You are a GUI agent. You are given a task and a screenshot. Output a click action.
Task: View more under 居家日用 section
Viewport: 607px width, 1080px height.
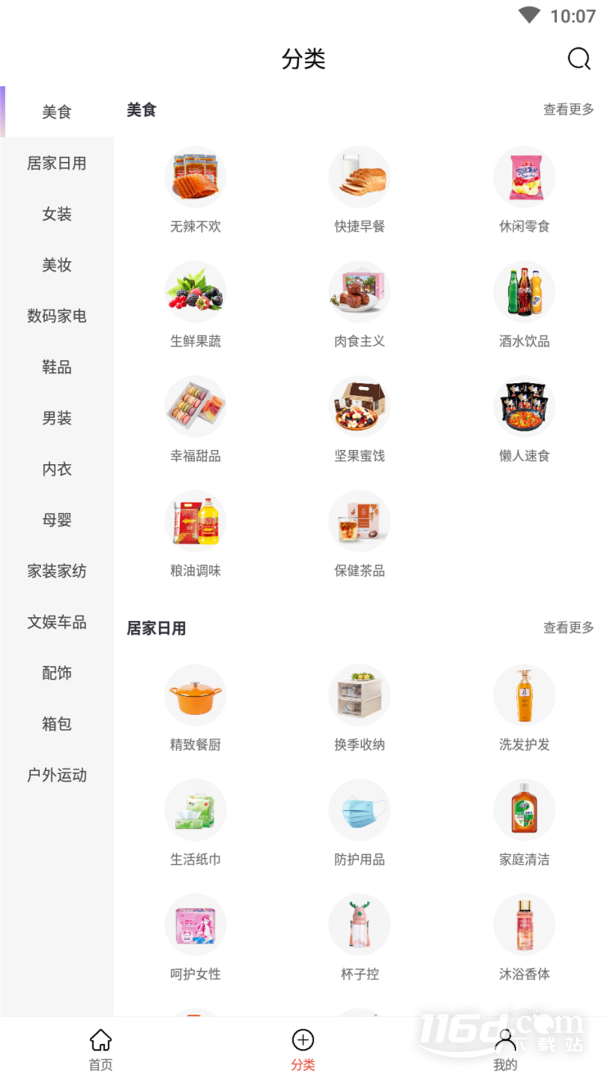point(568,627)
